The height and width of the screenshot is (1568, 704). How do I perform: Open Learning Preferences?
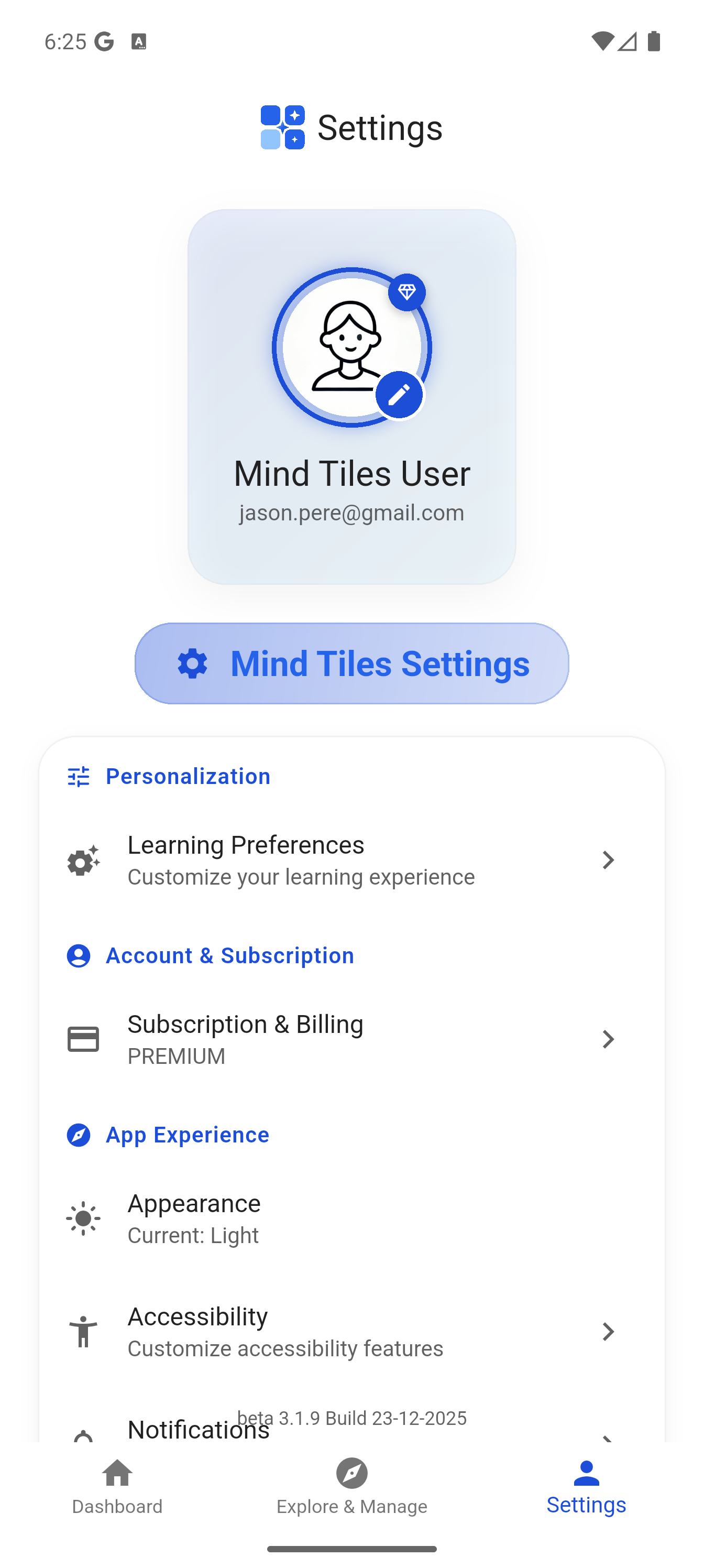(x=351, y=860)
